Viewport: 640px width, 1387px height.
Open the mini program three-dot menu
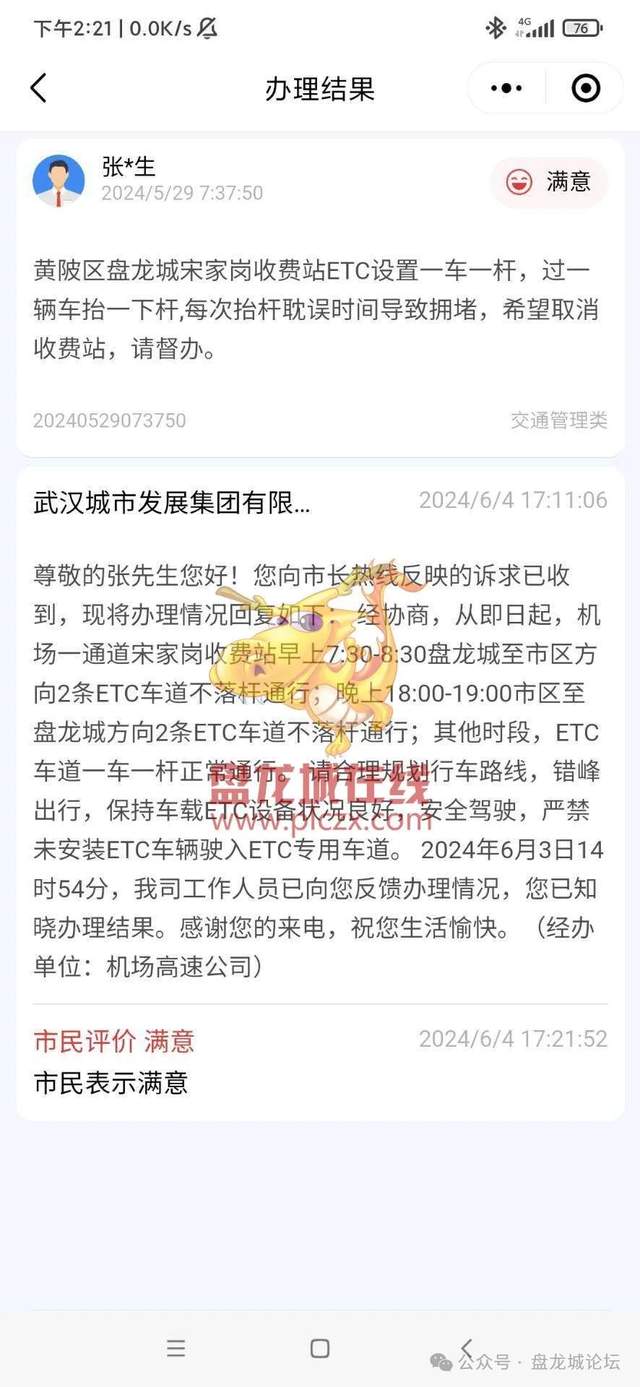[507, 88]
